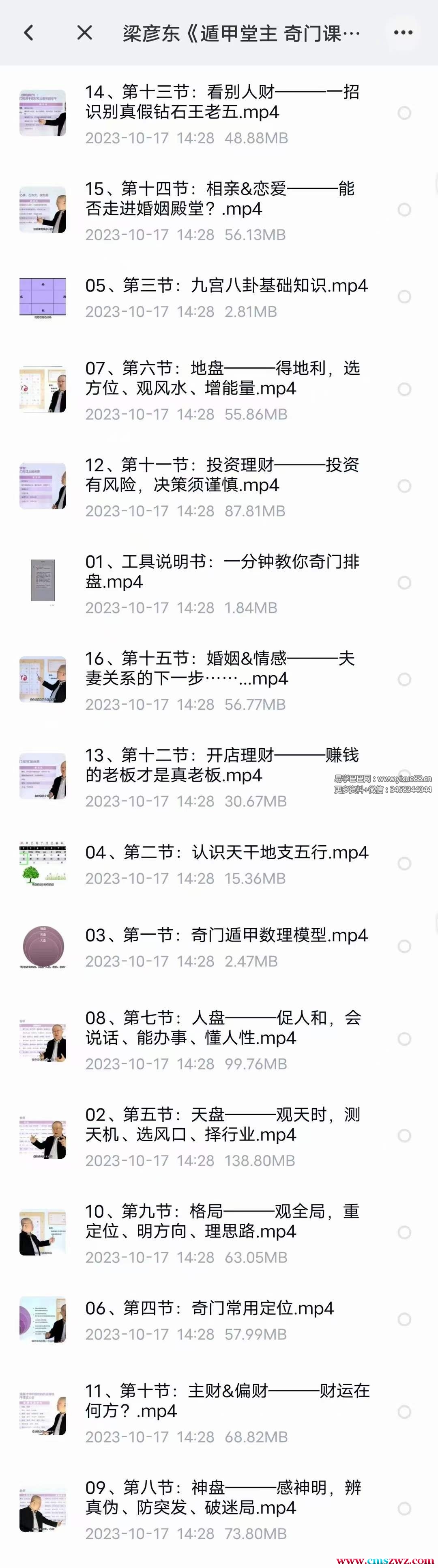Image resolution: width=438 pixels, height=1568 pixels.
Task: Select the circle for 16 第十五节 婚姻&情感
Action: click(x=404, y=679)
